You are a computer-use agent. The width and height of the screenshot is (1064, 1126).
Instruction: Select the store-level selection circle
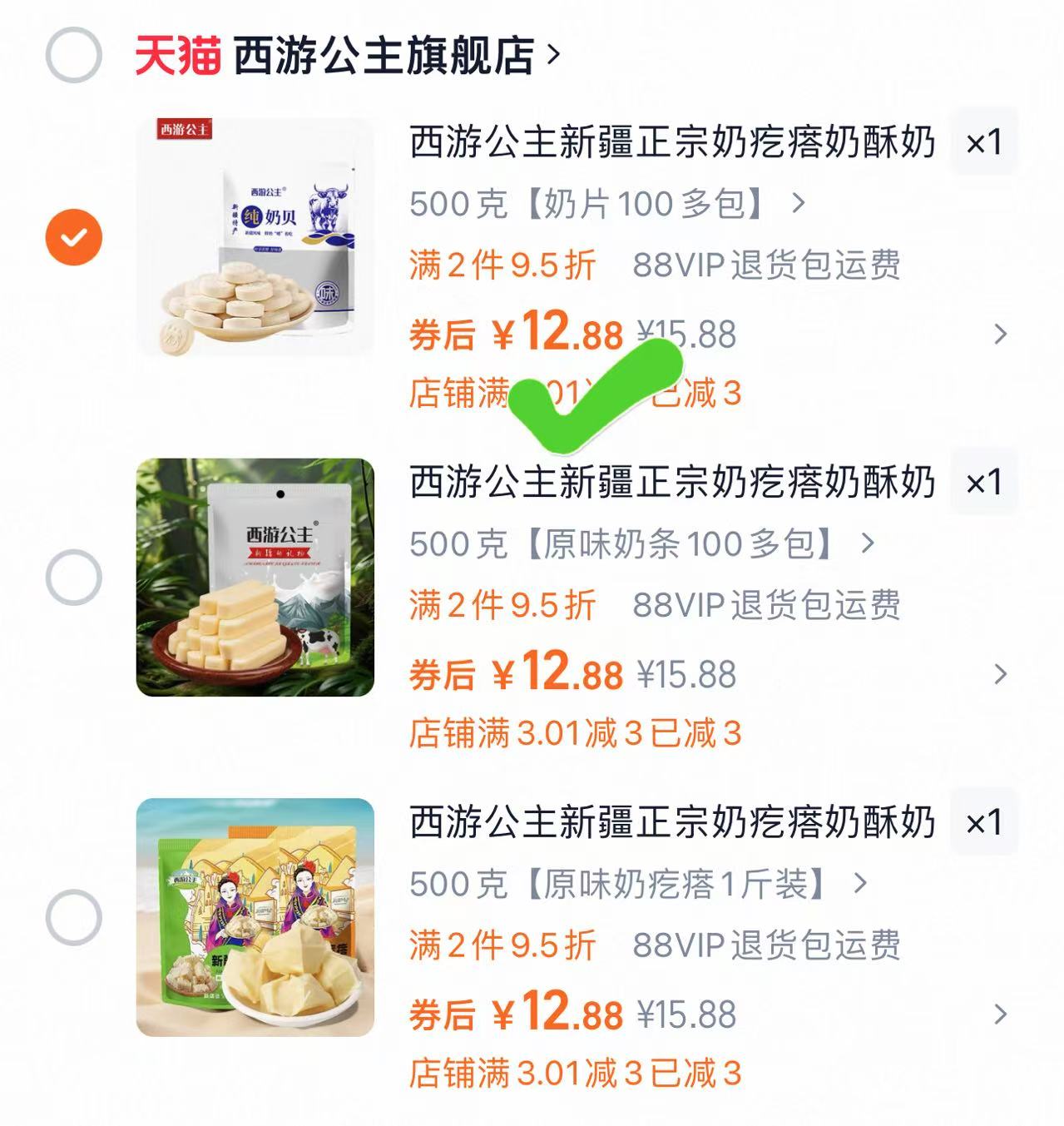click(x=76, y=50)
